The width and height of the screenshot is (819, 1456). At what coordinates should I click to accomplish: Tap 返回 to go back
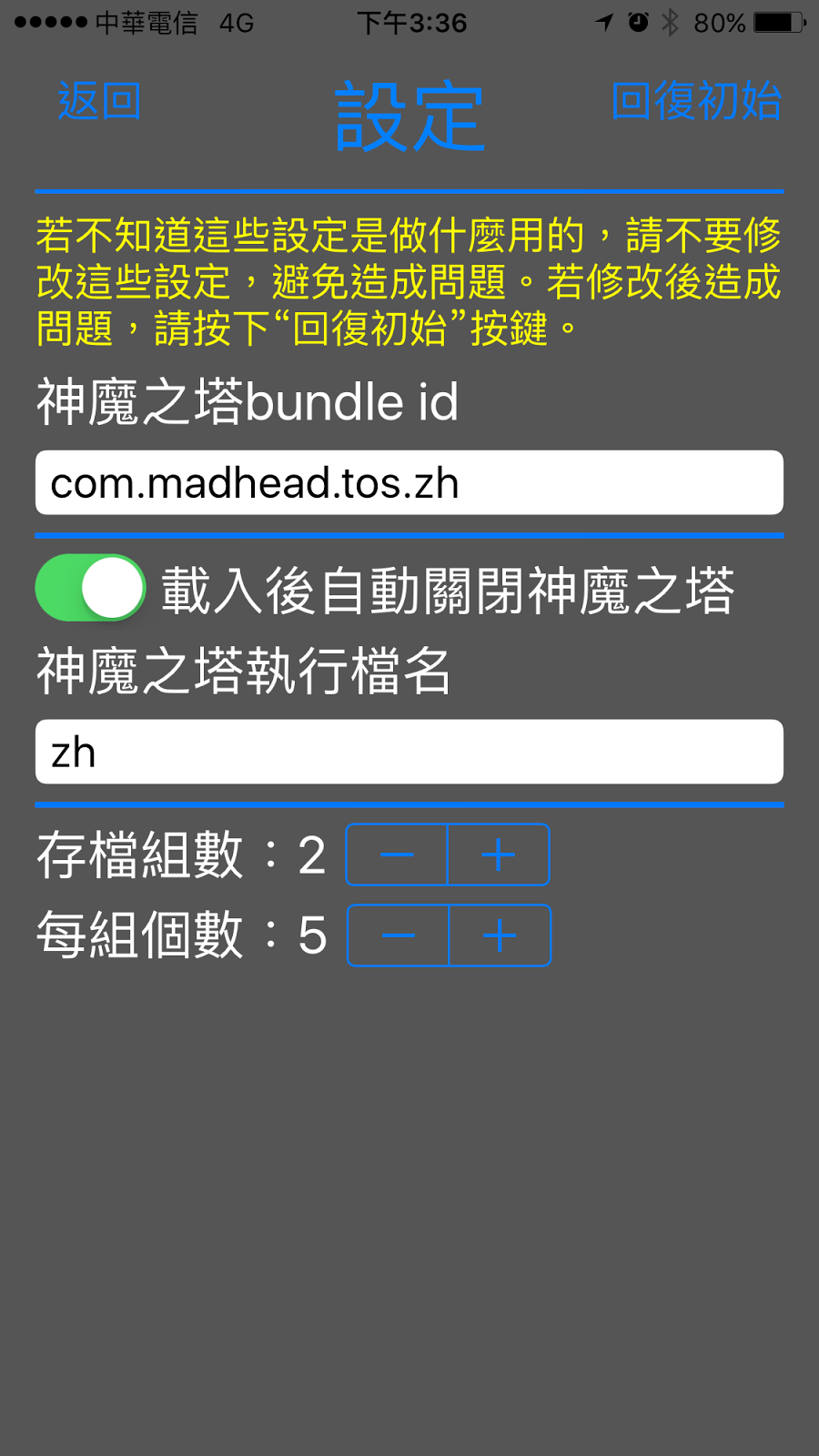coord(99,101)
